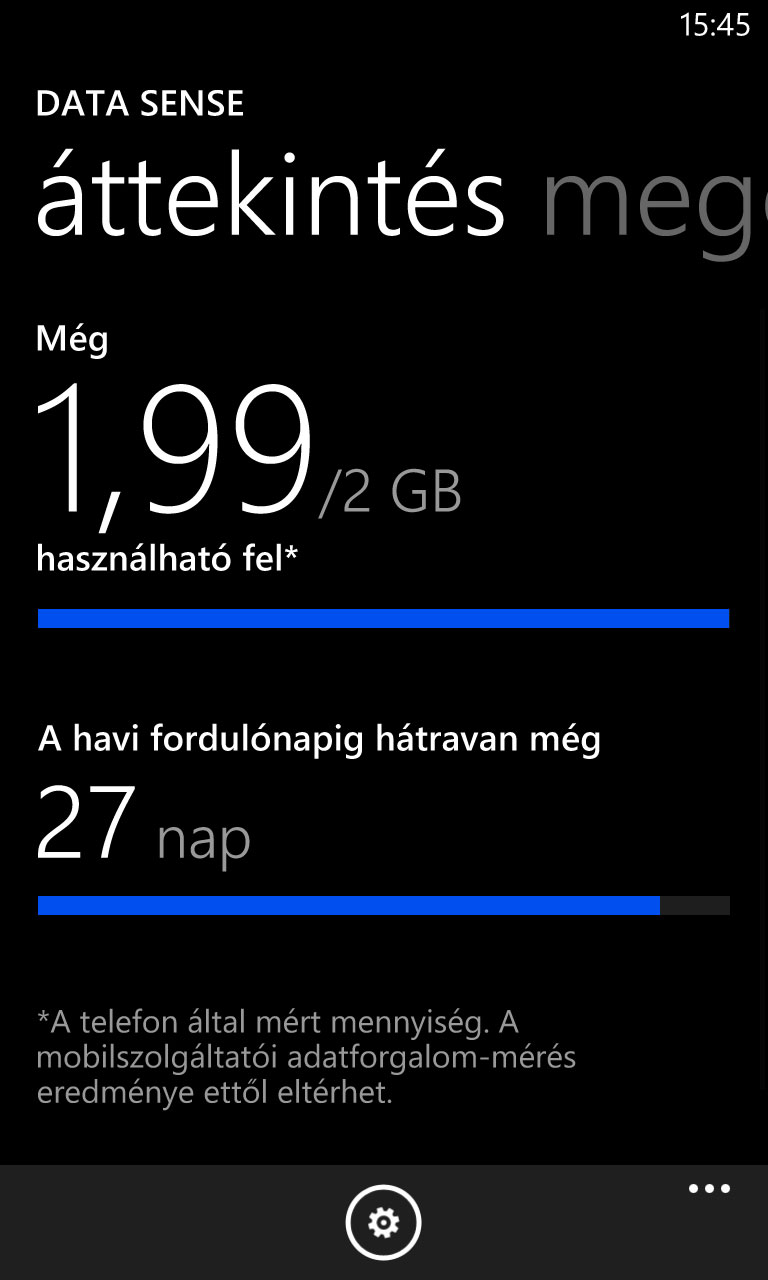Open Data Sense settings gear
The image size is (768, 1280).
pyautogui.click(x=384, y=1222)
